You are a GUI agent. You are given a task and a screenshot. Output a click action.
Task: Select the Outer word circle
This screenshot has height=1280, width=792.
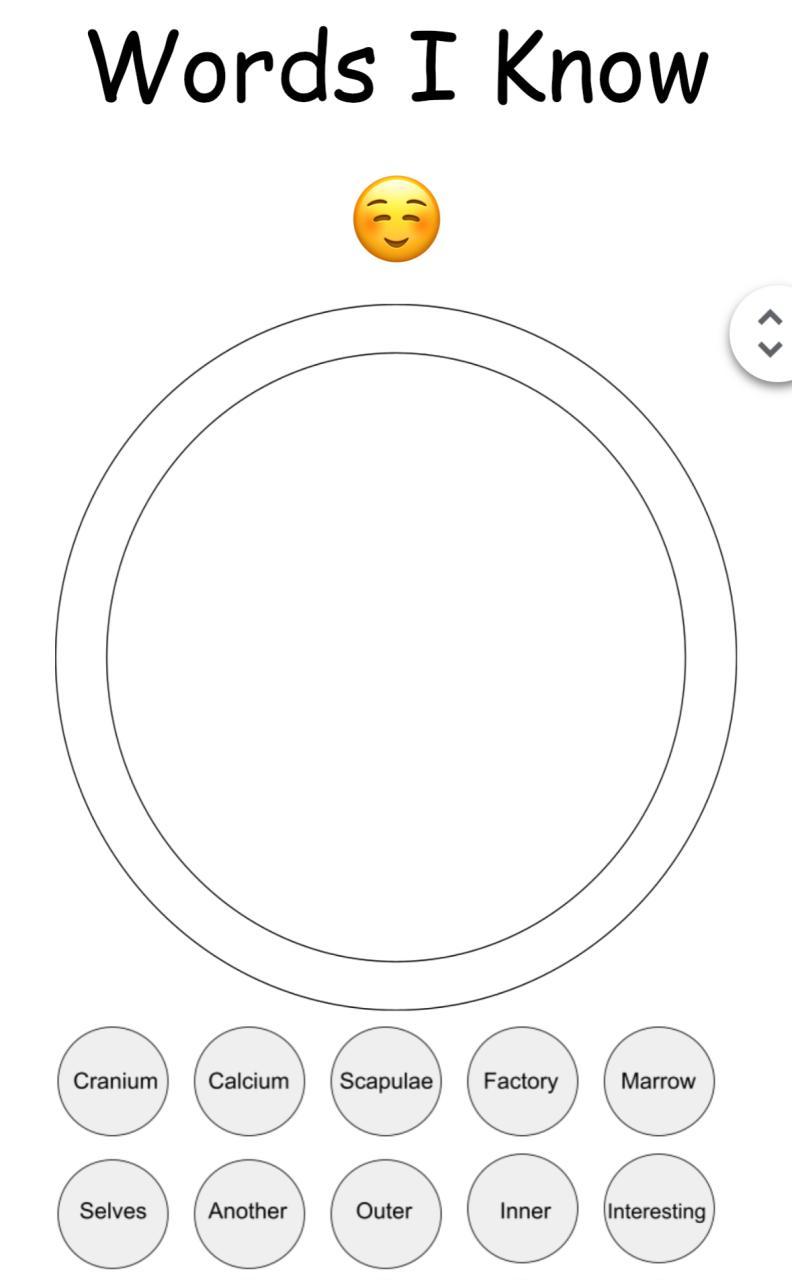pyautogui.click(x=386, y=1212)
